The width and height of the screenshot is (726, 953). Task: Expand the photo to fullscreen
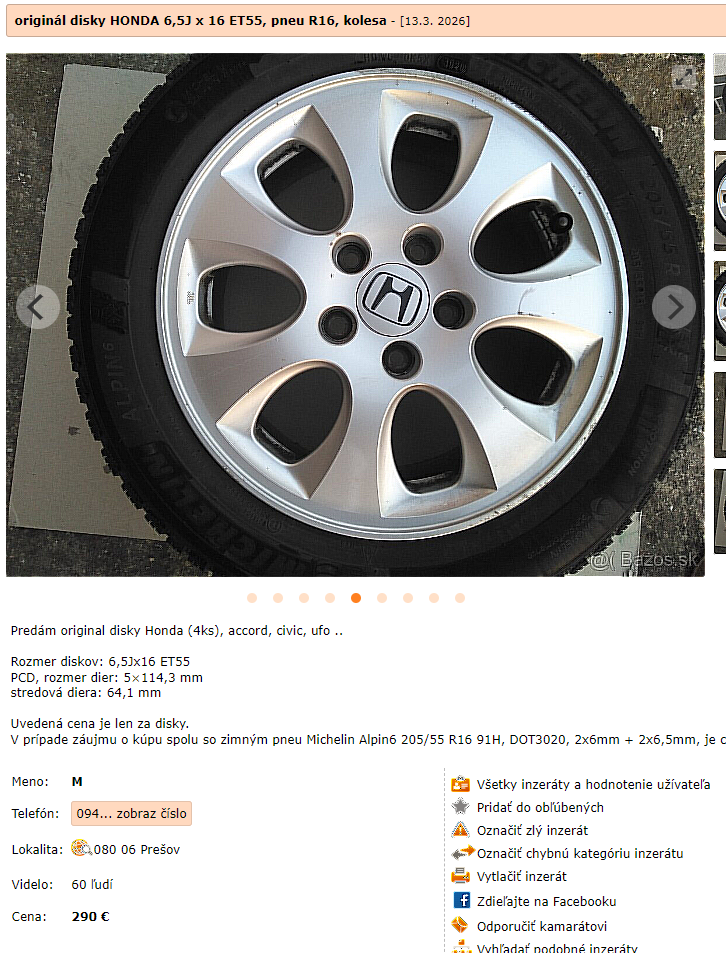[x=685, y=77]
